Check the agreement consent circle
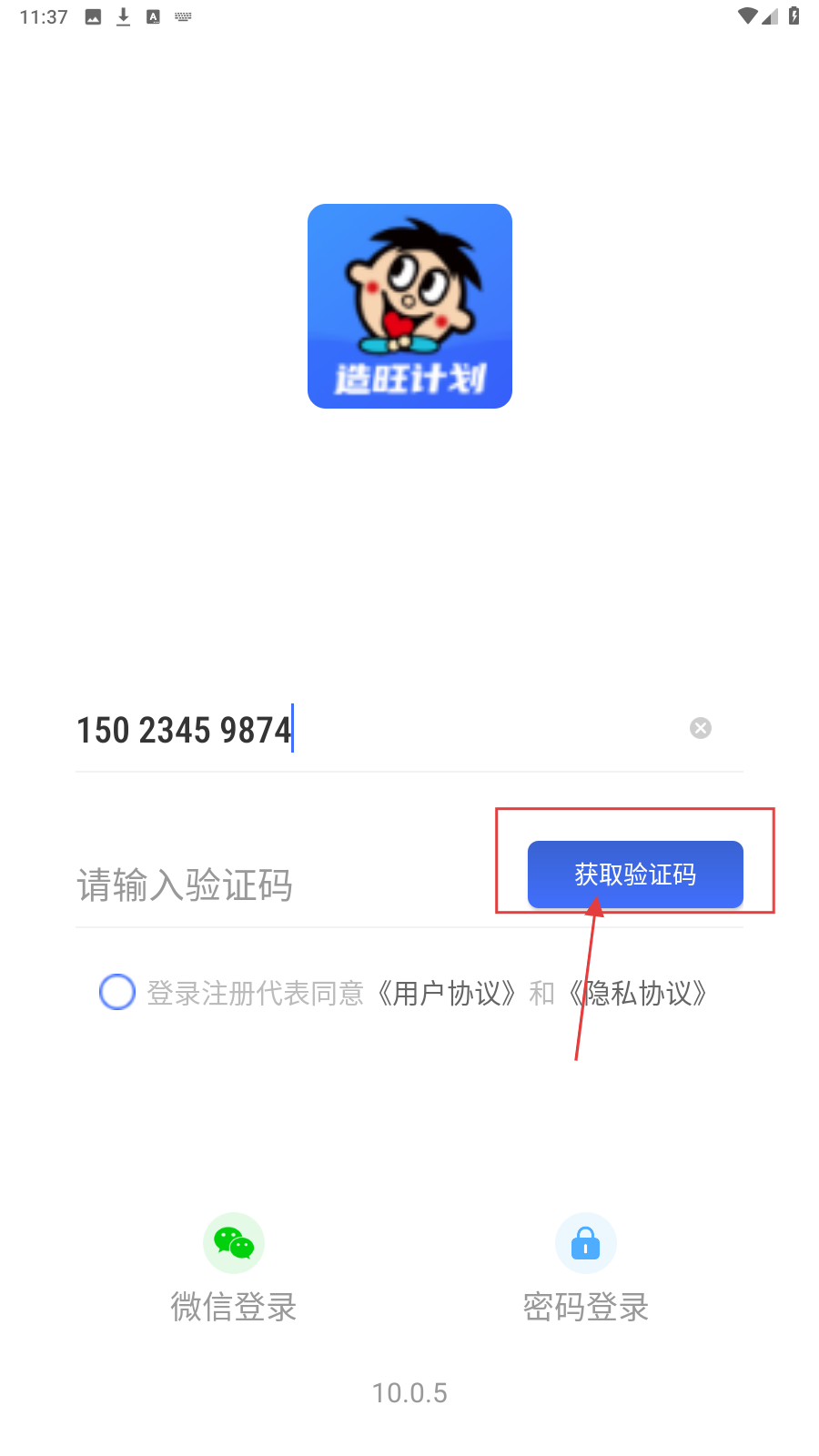This screenshot has width=819, height=1456. tap(117, 992)
